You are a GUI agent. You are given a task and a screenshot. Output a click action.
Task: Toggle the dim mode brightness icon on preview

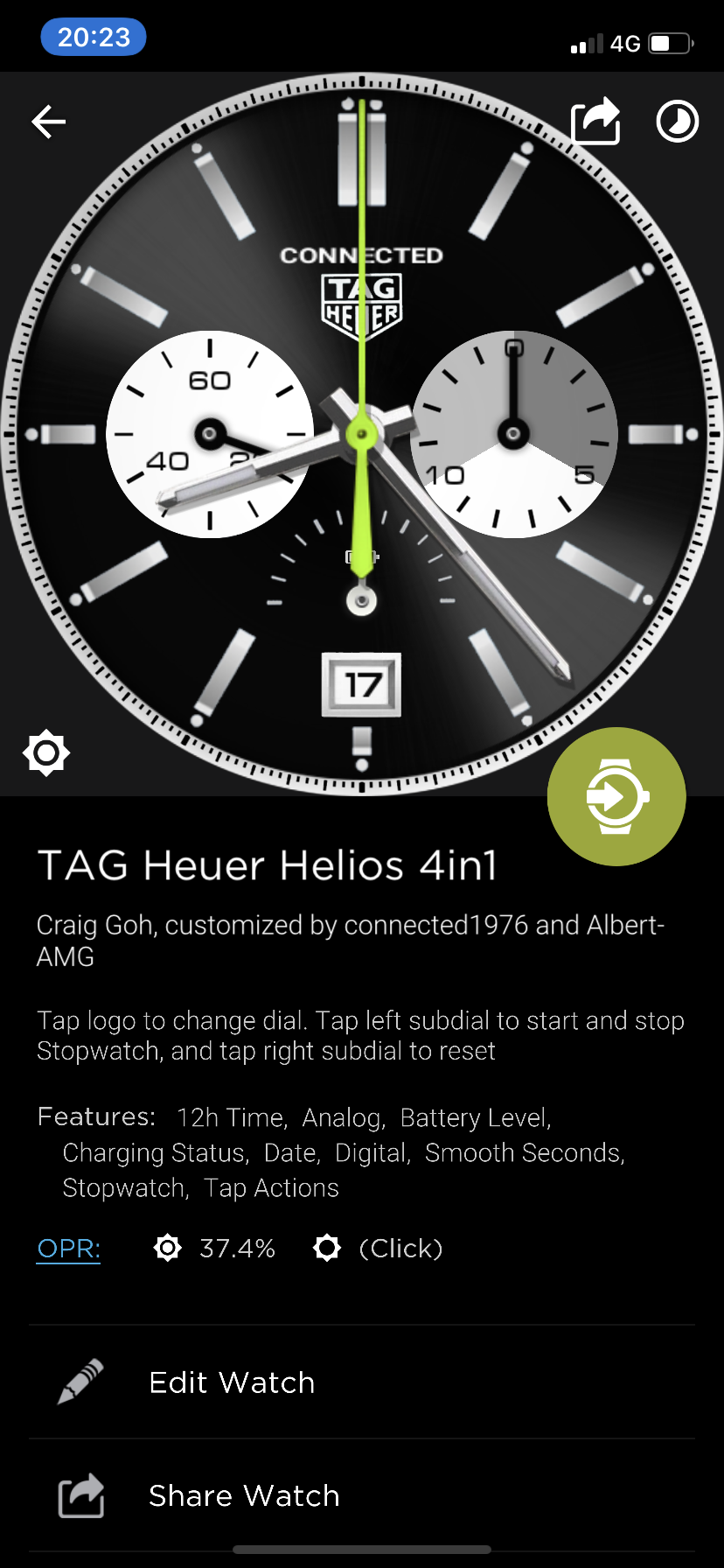(46, 752)
